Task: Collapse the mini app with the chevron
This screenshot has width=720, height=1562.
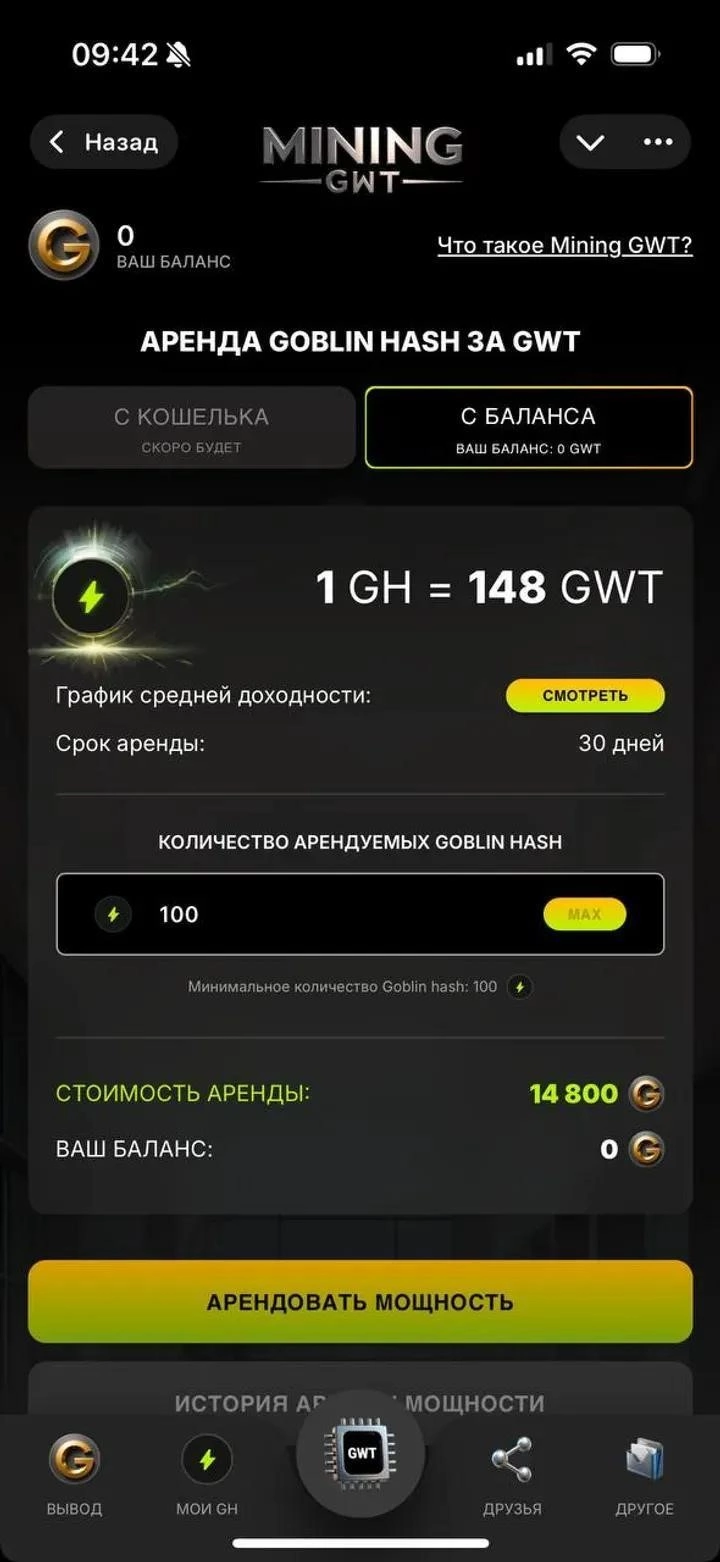Action: pos(590,142)
